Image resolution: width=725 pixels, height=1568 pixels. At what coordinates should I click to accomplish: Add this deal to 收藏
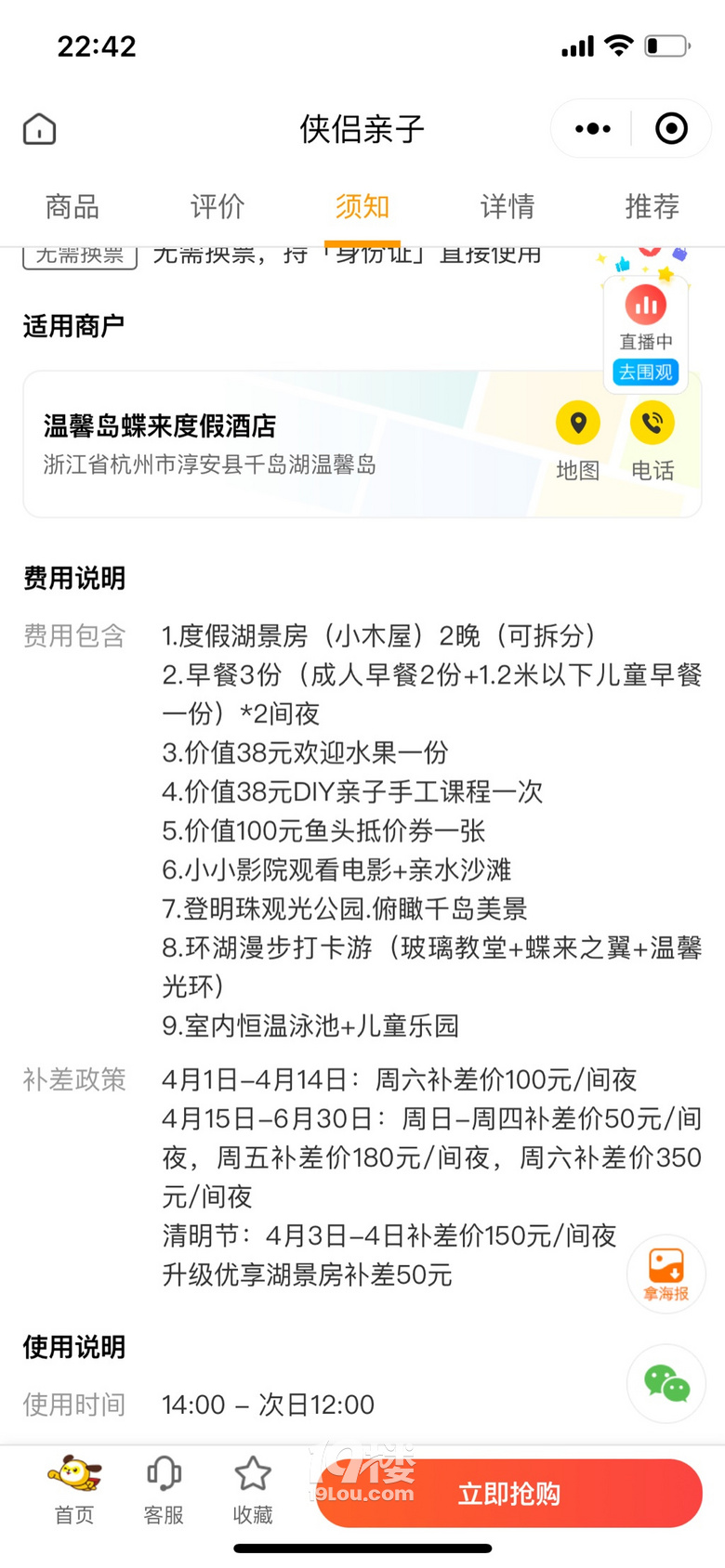click(252, 1489)
